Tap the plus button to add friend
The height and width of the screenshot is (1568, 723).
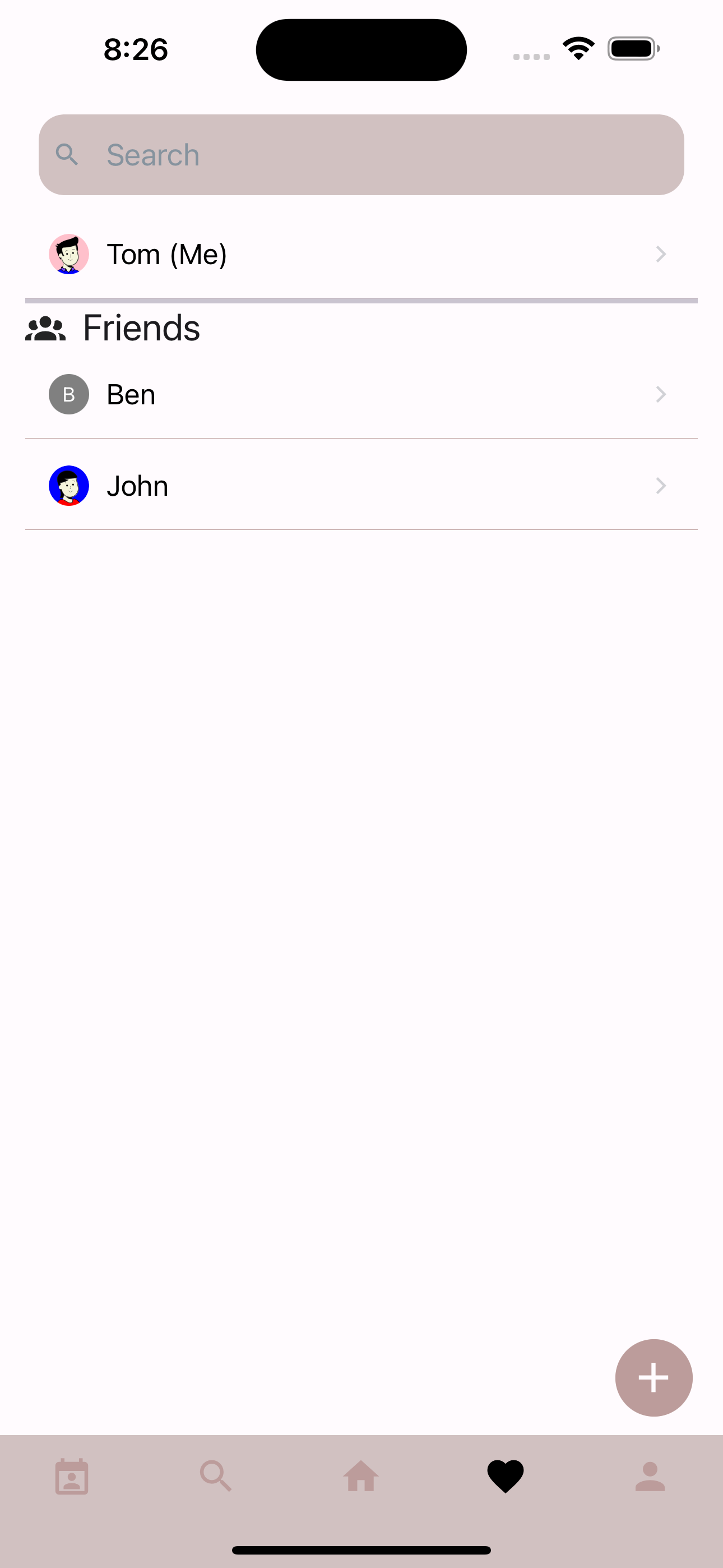tap(654, 1377)
